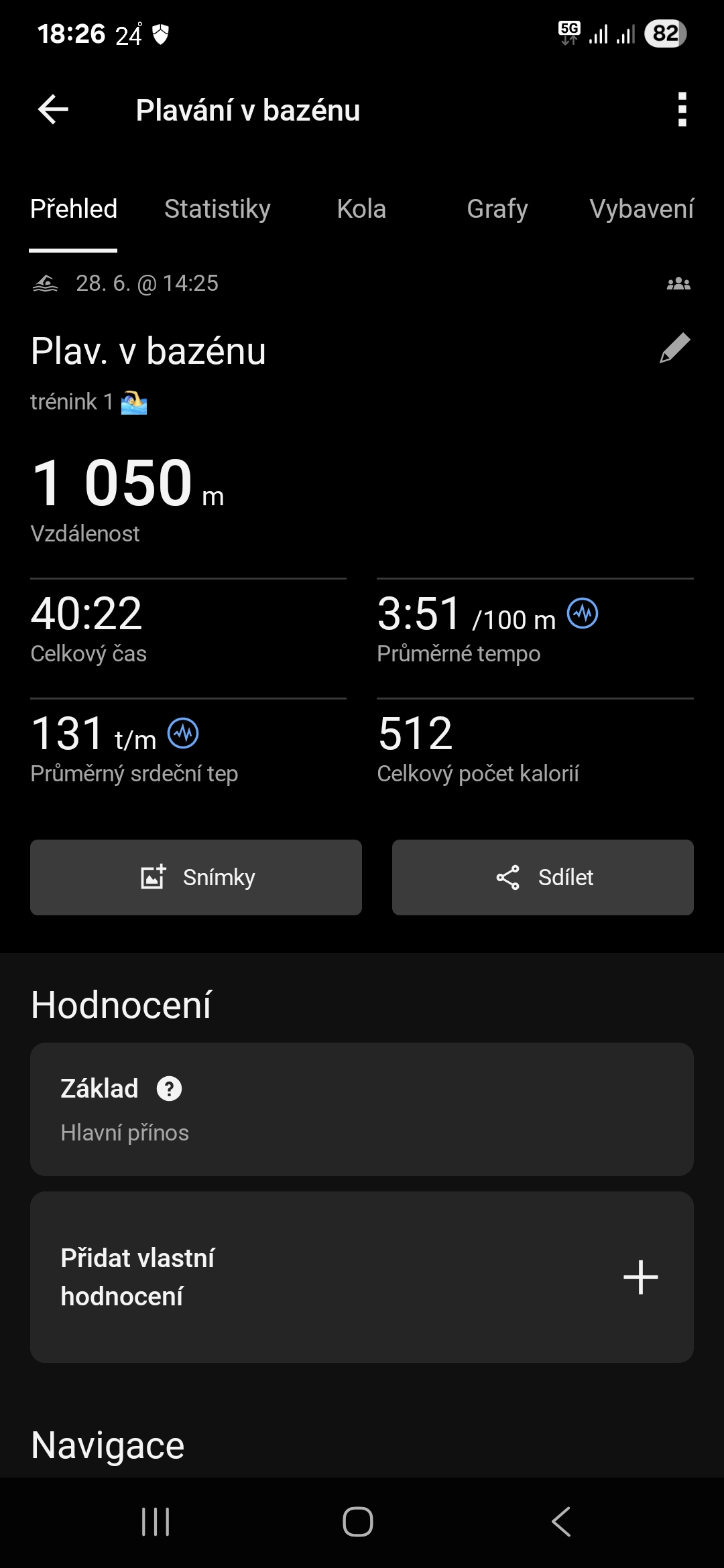Open system recent apps
724x1568 pixels.
pyautogui.click(x=156, y=1522)
